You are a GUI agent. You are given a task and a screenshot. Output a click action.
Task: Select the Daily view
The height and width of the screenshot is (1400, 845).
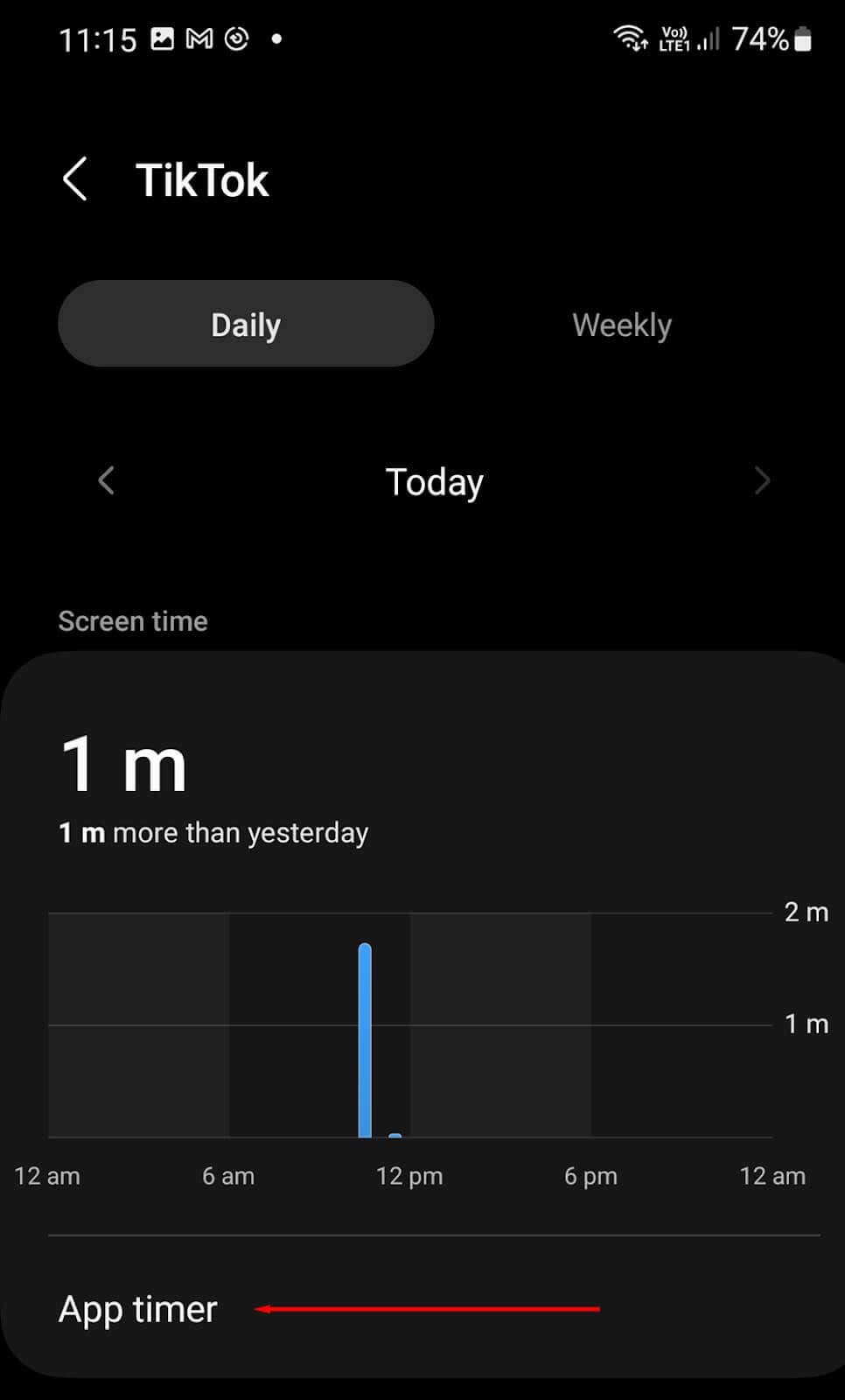coord(246,325)
